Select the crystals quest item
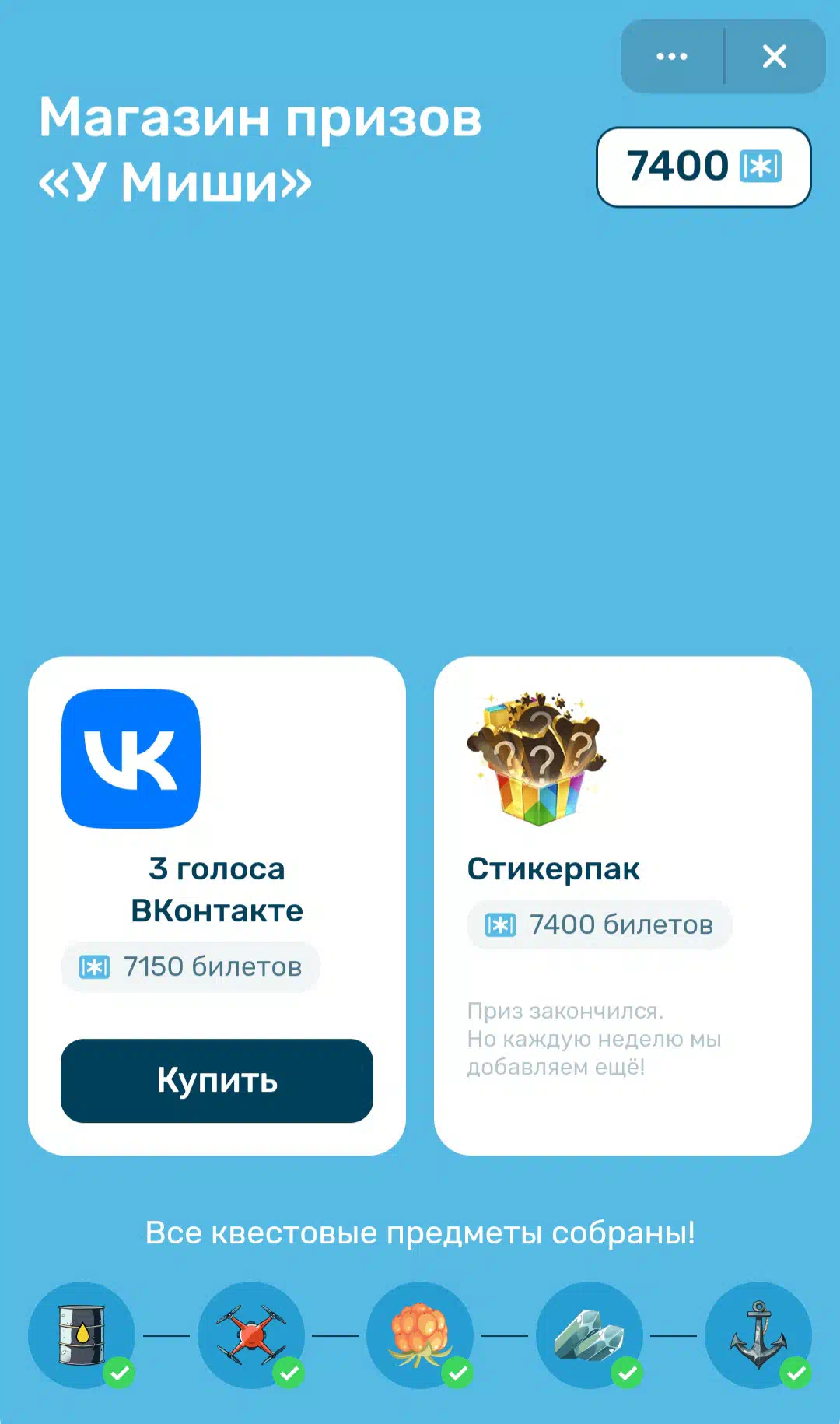 [590, 1335]
